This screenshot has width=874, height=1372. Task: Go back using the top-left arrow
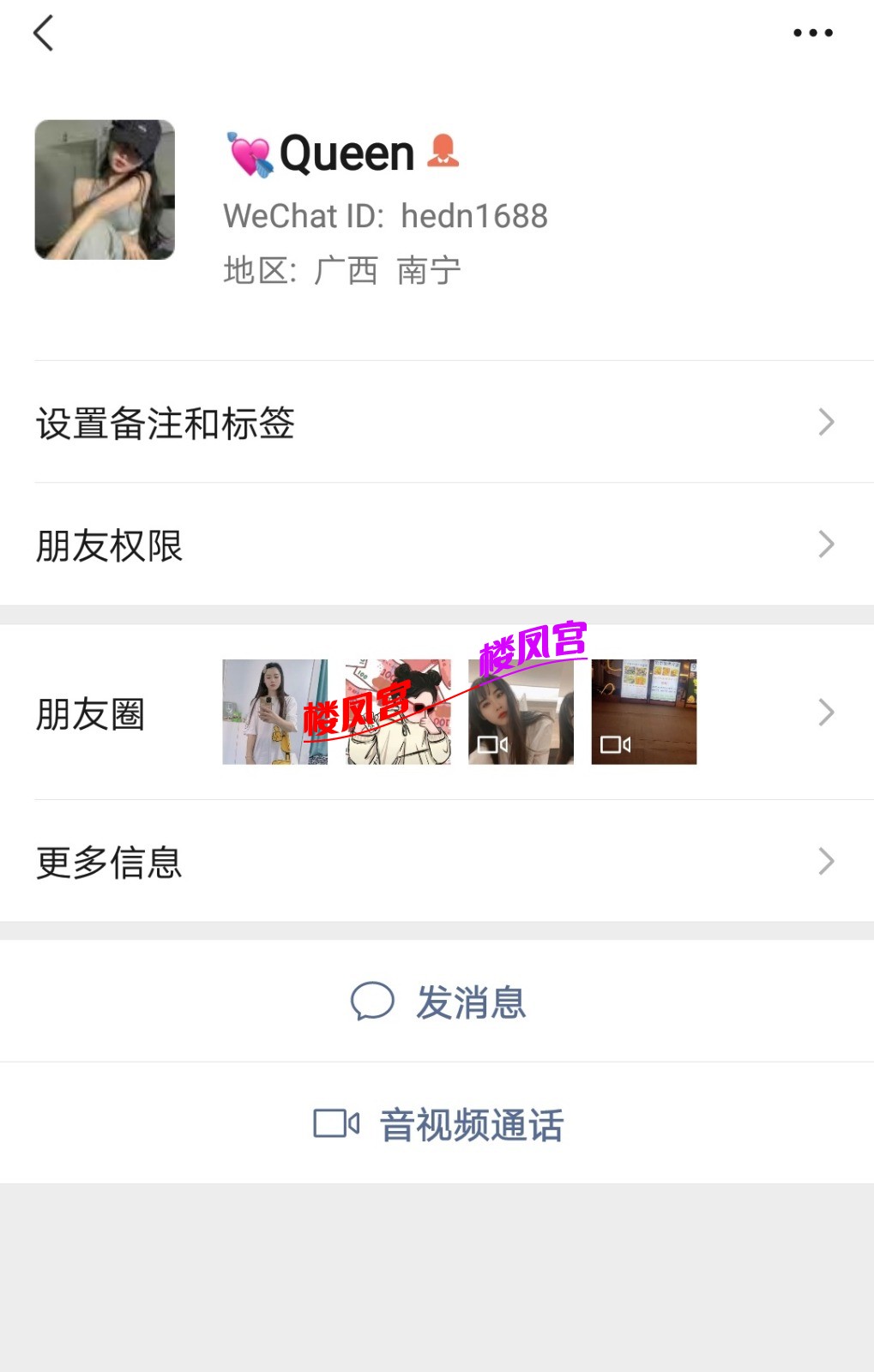[43, 33]
